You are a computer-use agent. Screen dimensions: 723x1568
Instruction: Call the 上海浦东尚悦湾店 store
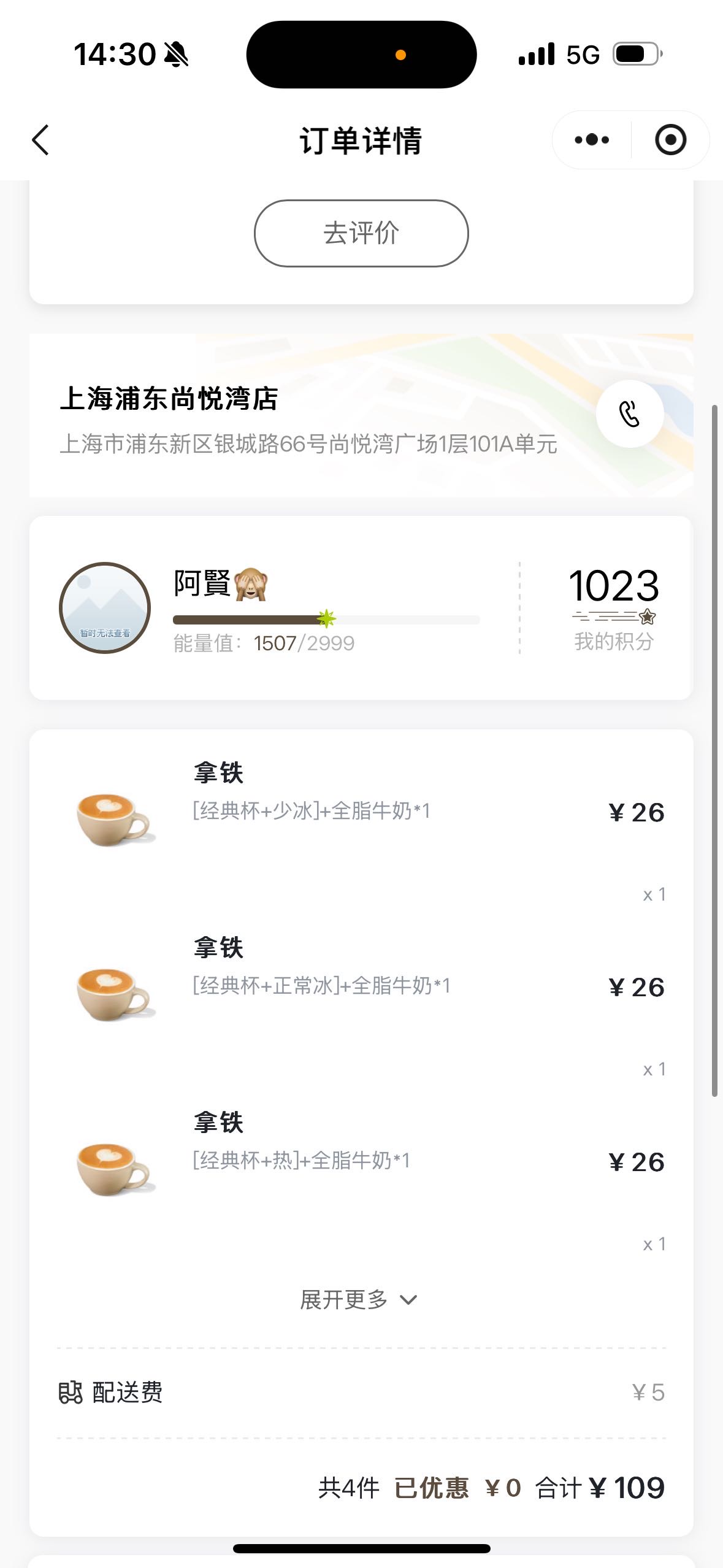[x=630, y=414]
